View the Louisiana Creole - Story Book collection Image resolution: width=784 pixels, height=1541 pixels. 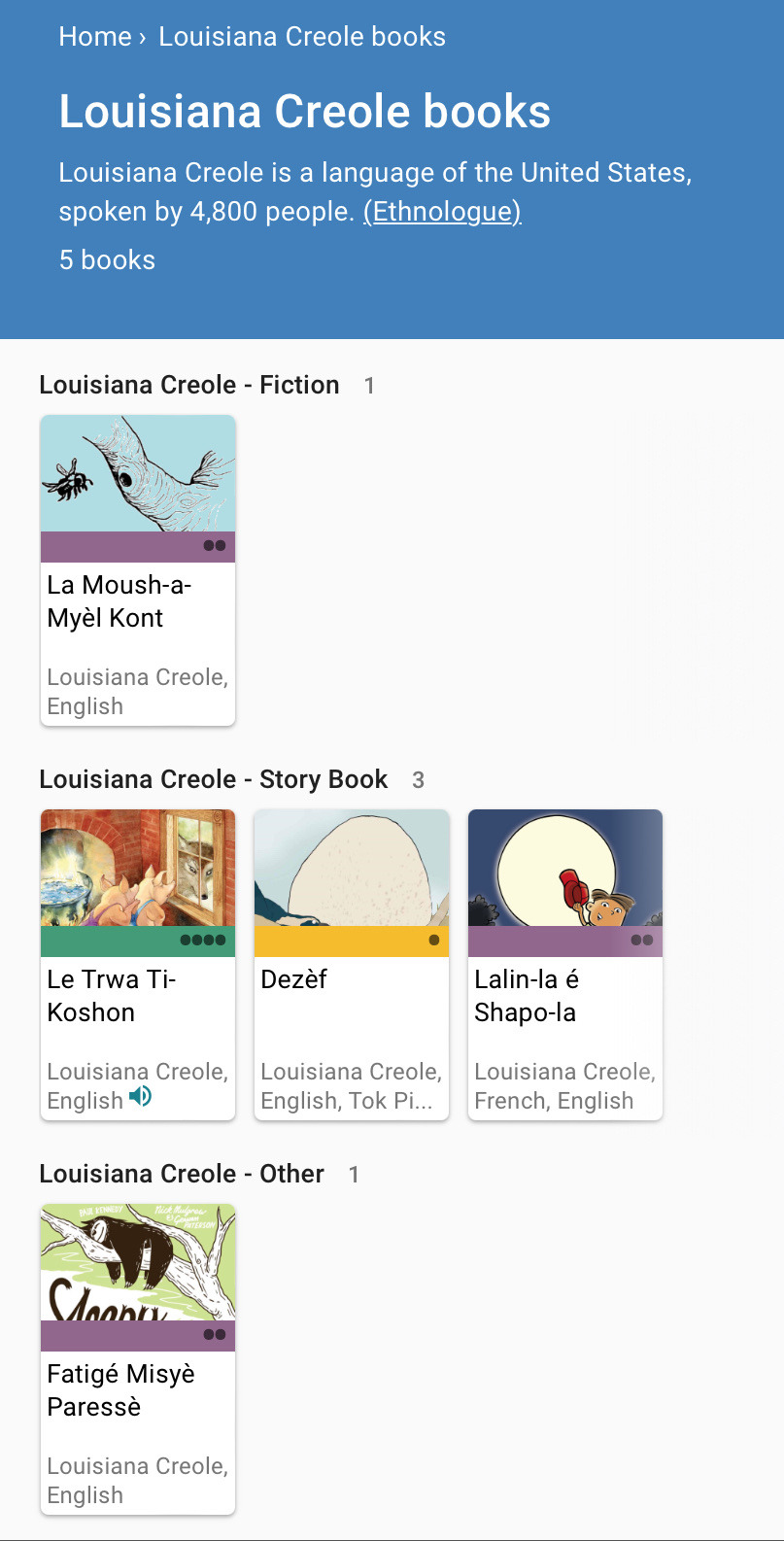coord(213,780)
